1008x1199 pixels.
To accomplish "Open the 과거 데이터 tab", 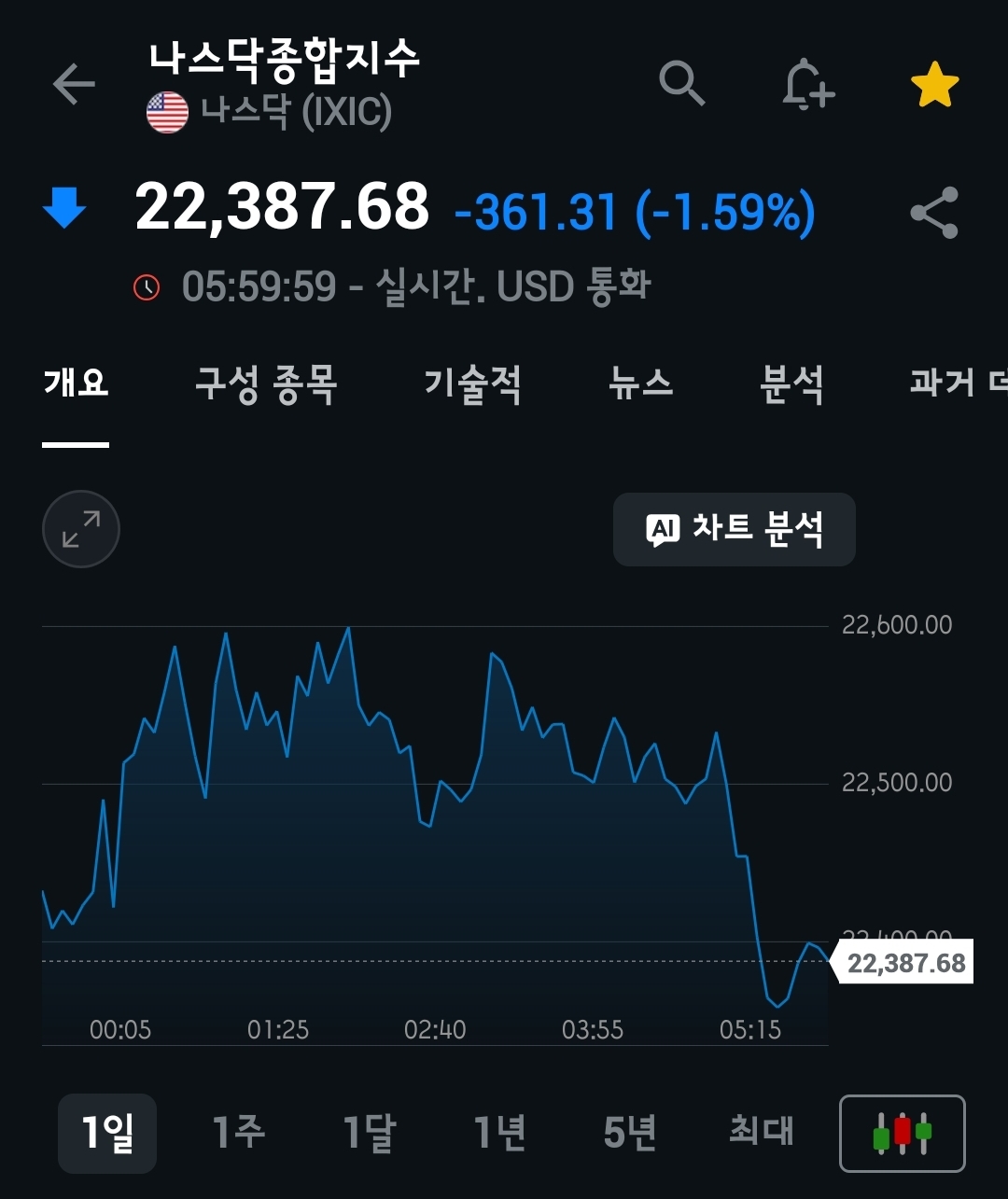I will pyautogui.click(x=958, y=383).
